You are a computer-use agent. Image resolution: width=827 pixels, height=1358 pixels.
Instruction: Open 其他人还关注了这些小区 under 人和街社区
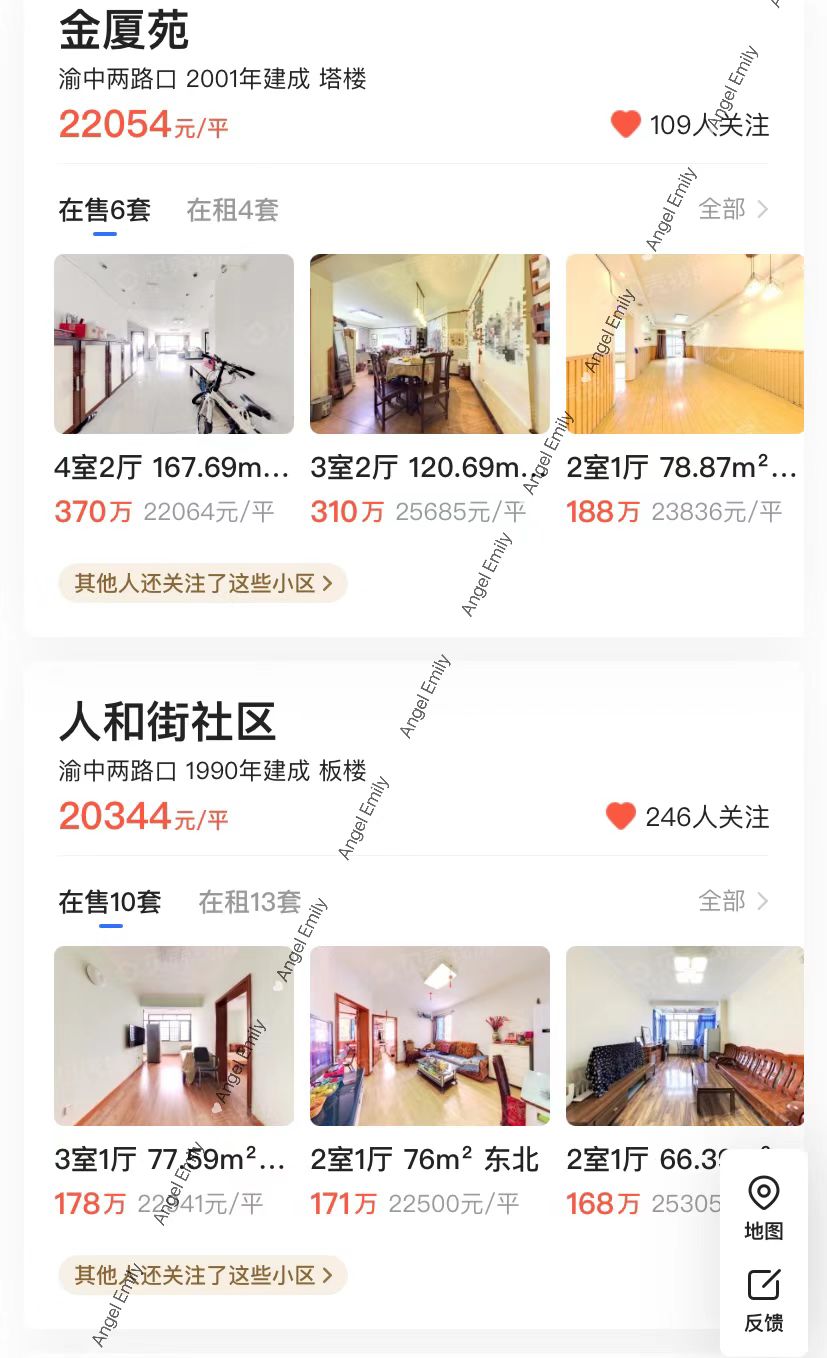tap(202, 1275)
